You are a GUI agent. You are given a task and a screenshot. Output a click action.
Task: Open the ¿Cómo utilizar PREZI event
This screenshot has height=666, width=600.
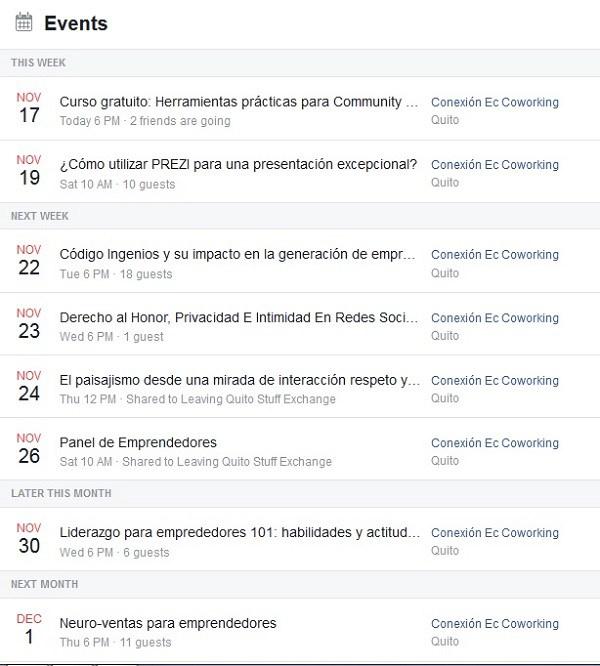238,165
